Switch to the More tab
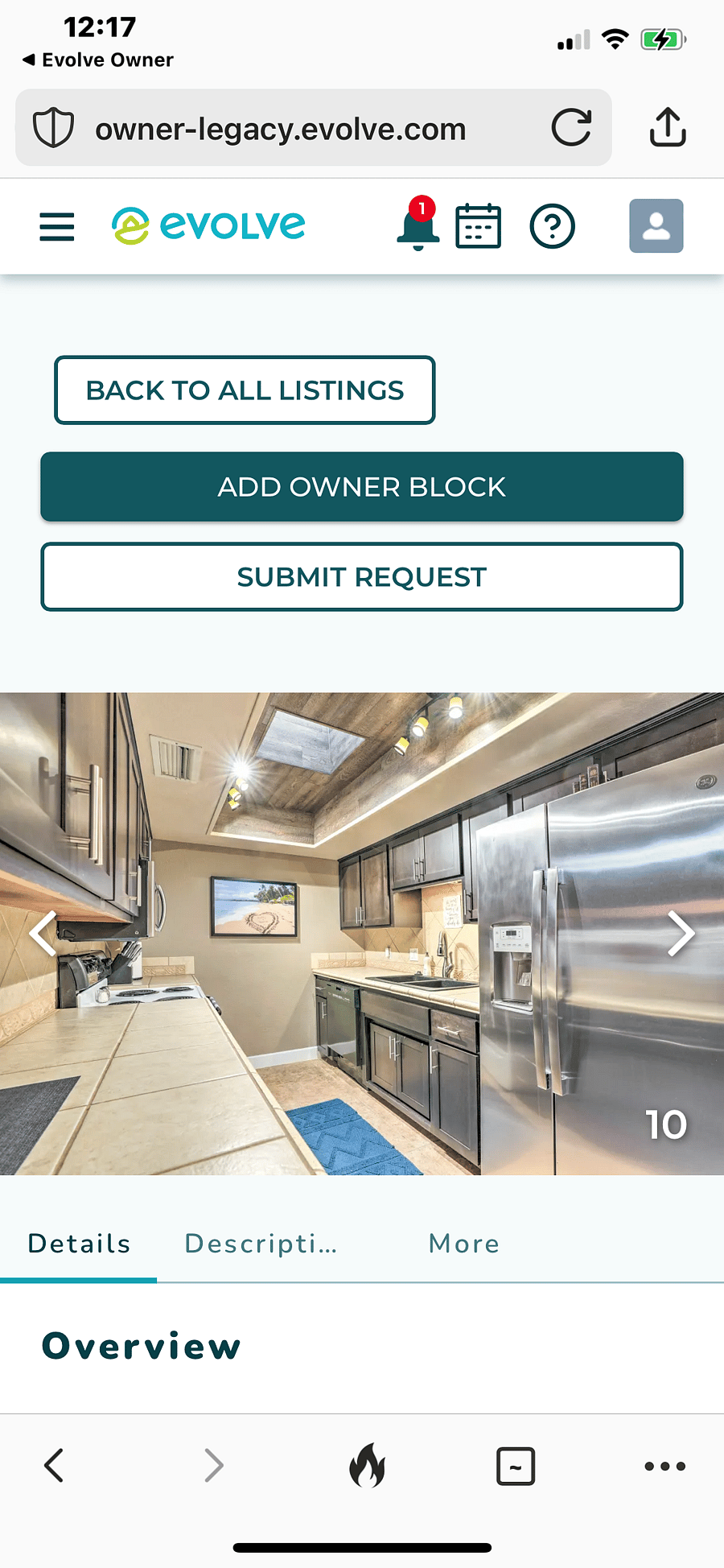The height and width of the screenshot is (1568, 724). click(x=464, y=1244)
